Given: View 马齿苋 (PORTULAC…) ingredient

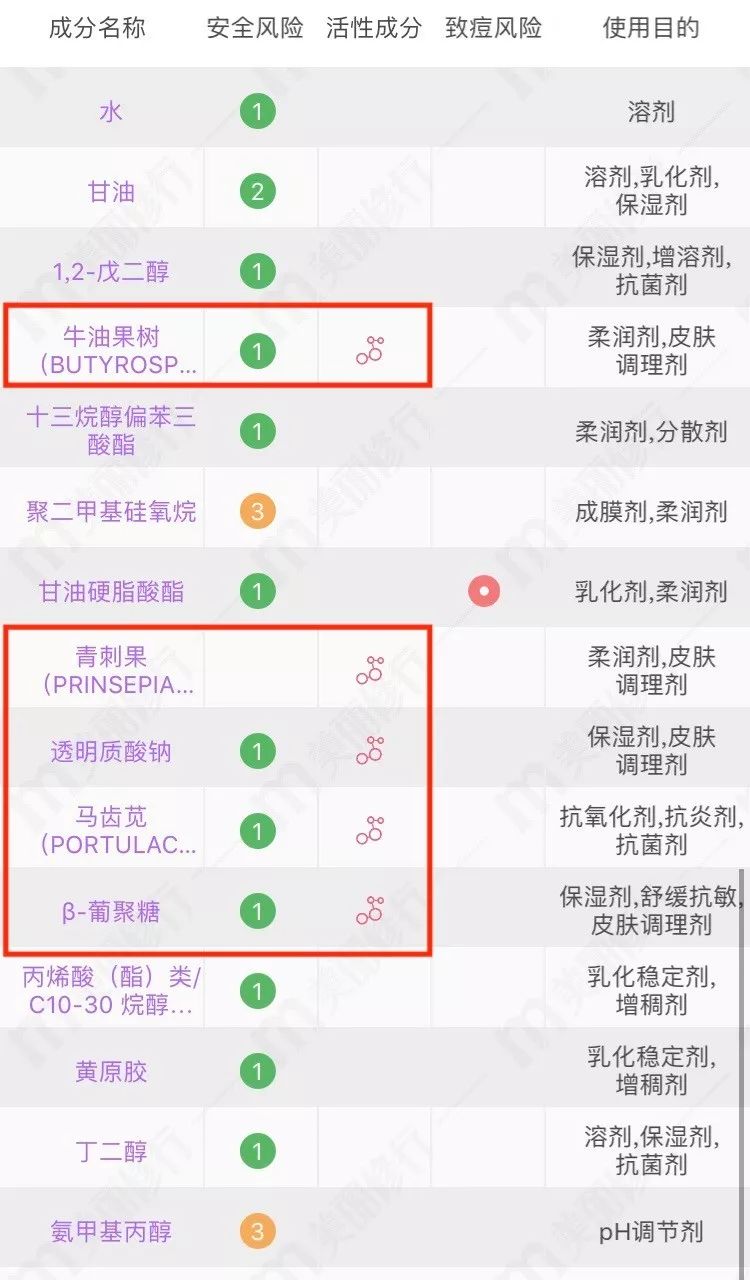Looking at the screenshot, I should coord(111,830).
